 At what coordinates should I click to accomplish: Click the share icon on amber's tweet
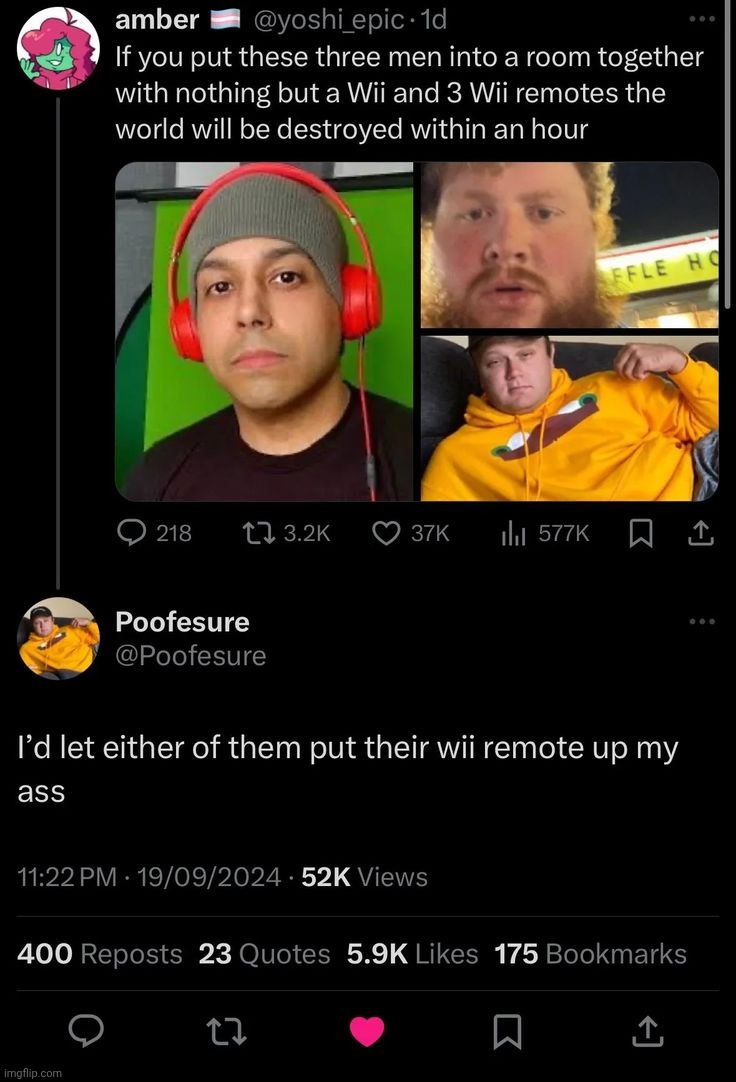[700, 533]
